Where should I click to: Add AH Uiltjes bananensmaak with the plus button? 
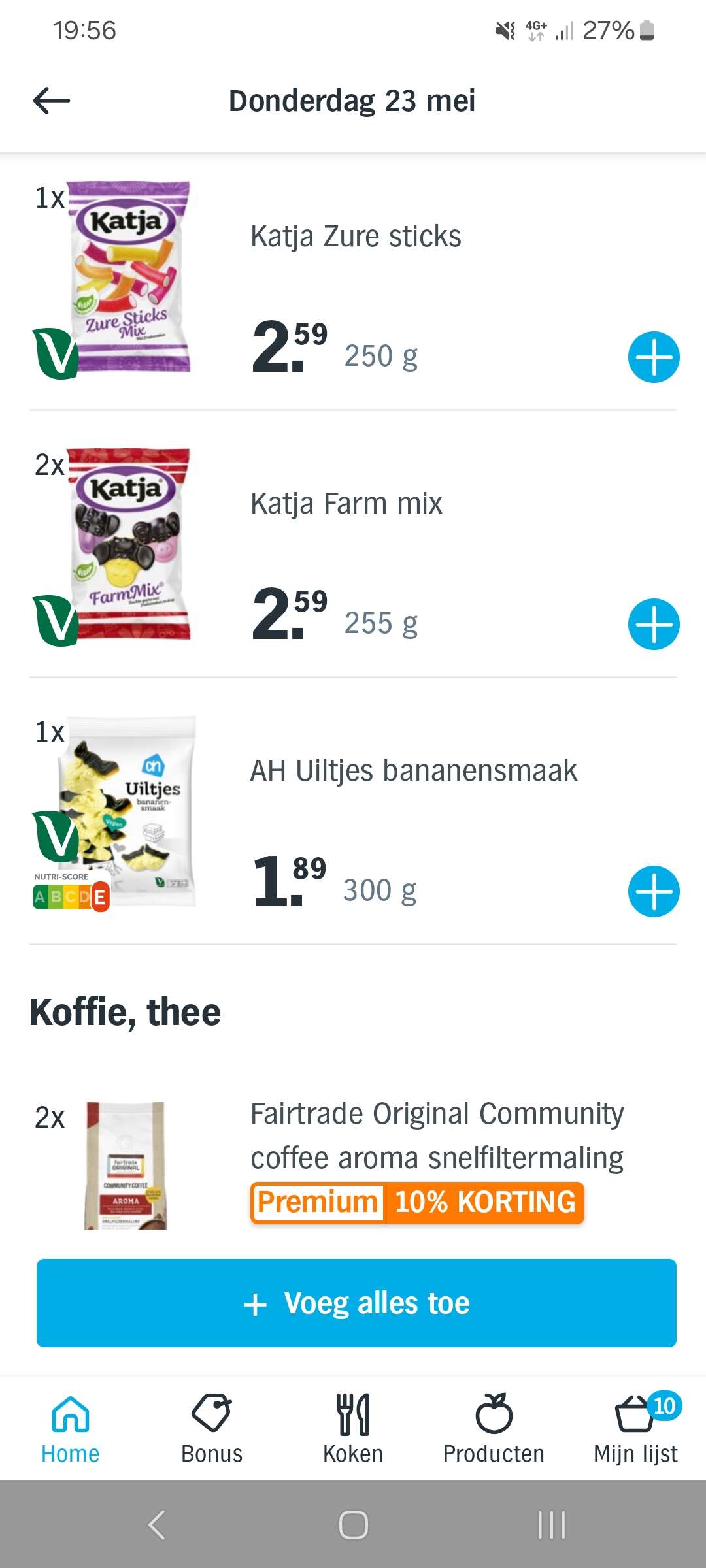(x=654, y=892)
